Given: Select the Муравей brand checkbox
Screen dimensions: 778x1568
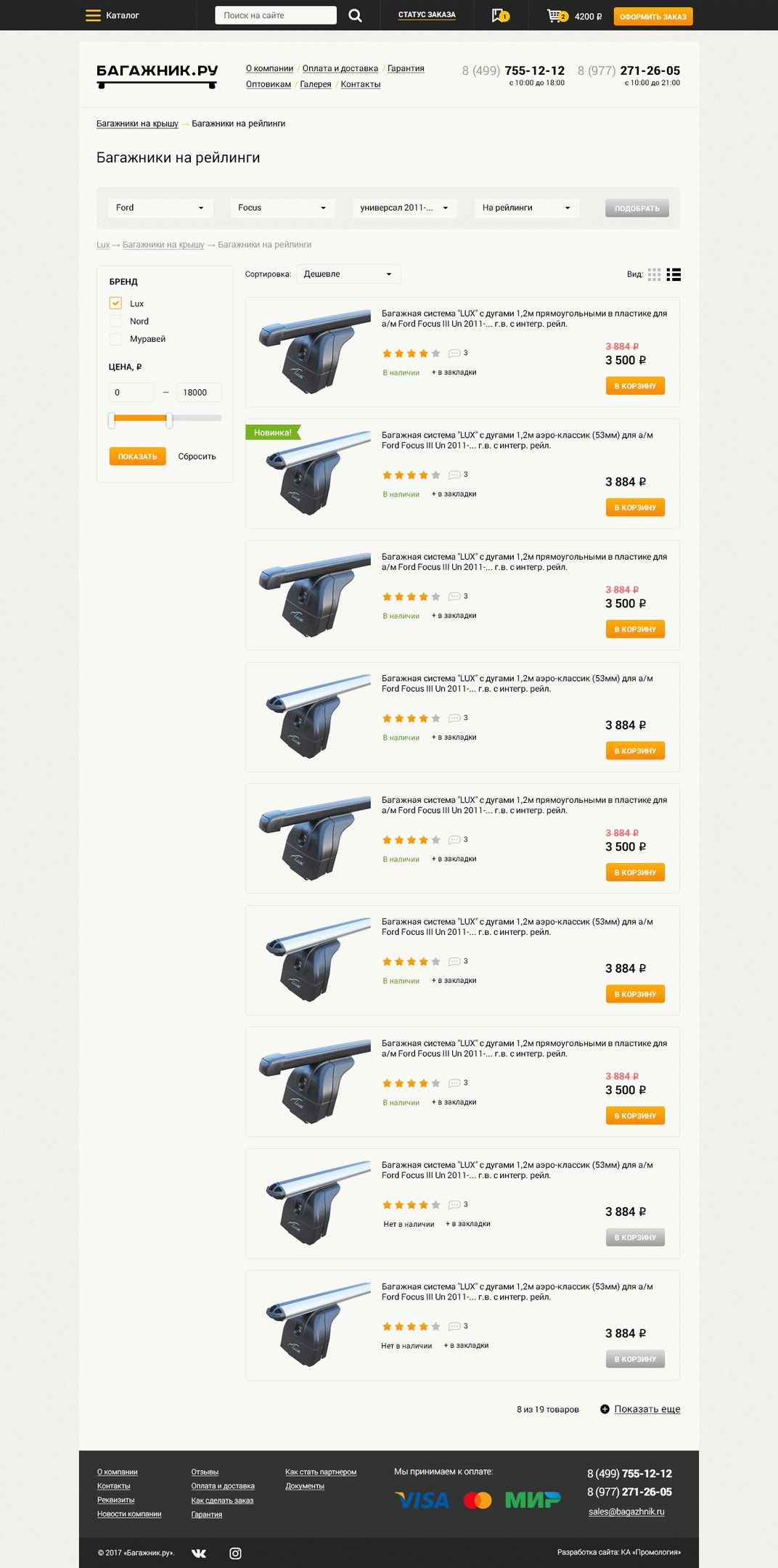Looking at the screenshot, I should click(x=115, y=339).
